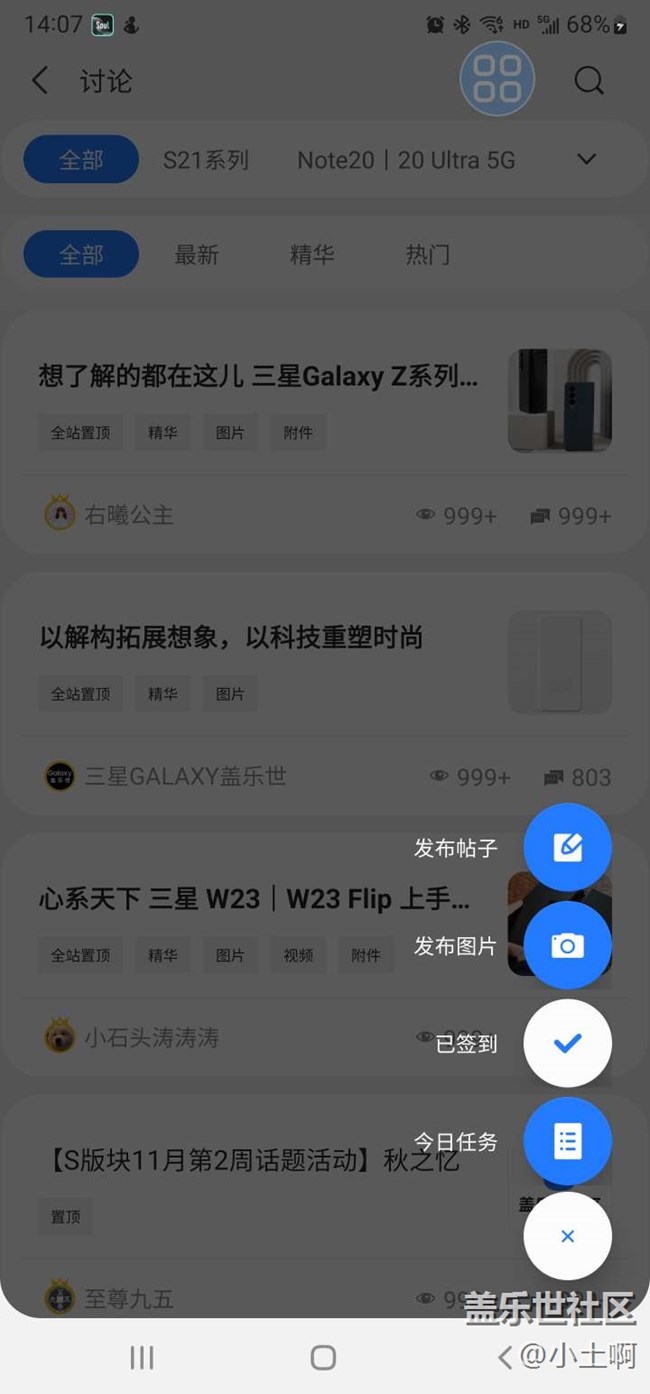Tap the 已签到 checkmark button
Image resolution: width=650 pixels, height=1394 pixels.
coord(567,1043)
